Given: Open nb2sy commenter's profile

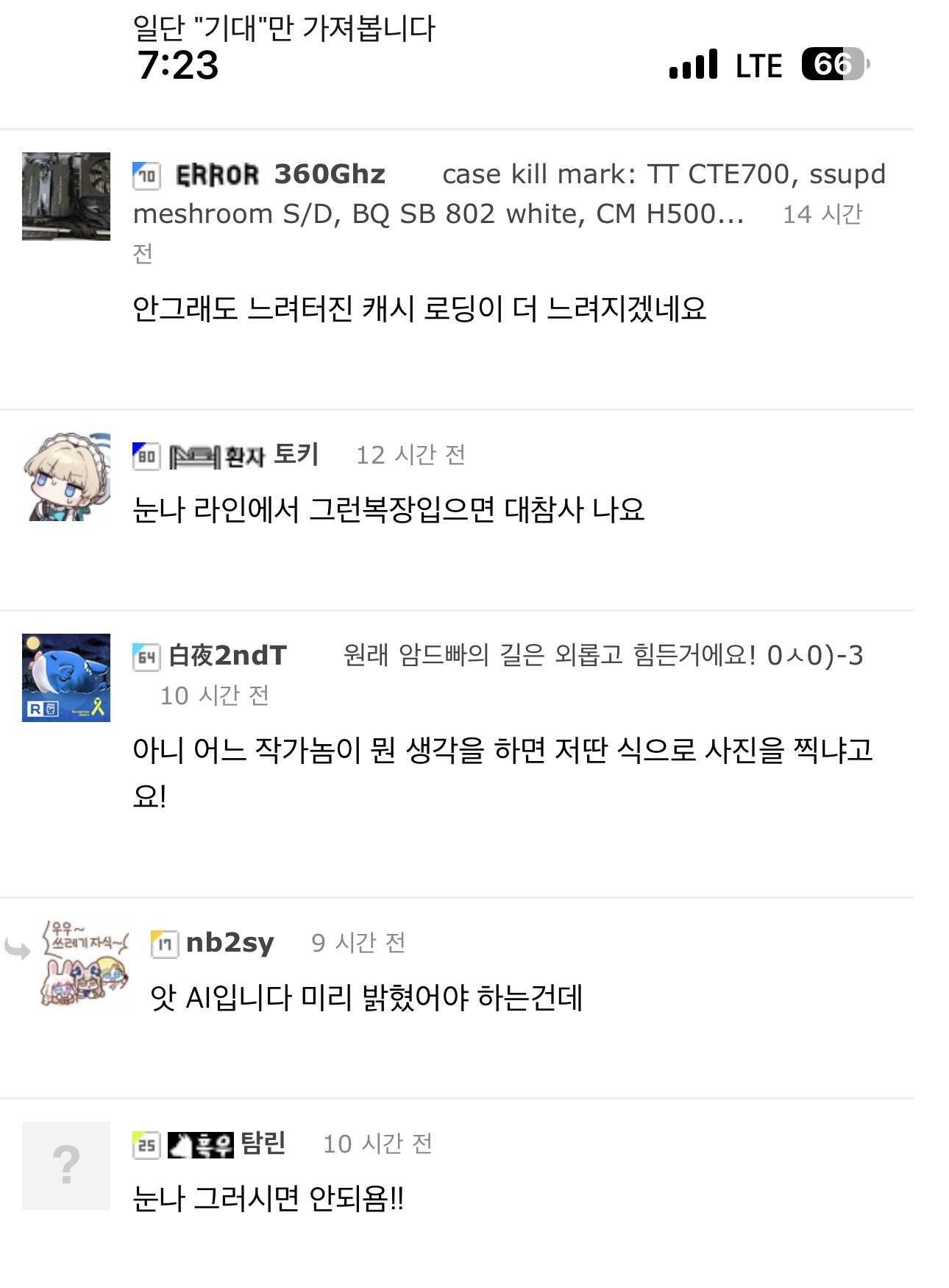Looking at the screenshot, I should [230, 942].
